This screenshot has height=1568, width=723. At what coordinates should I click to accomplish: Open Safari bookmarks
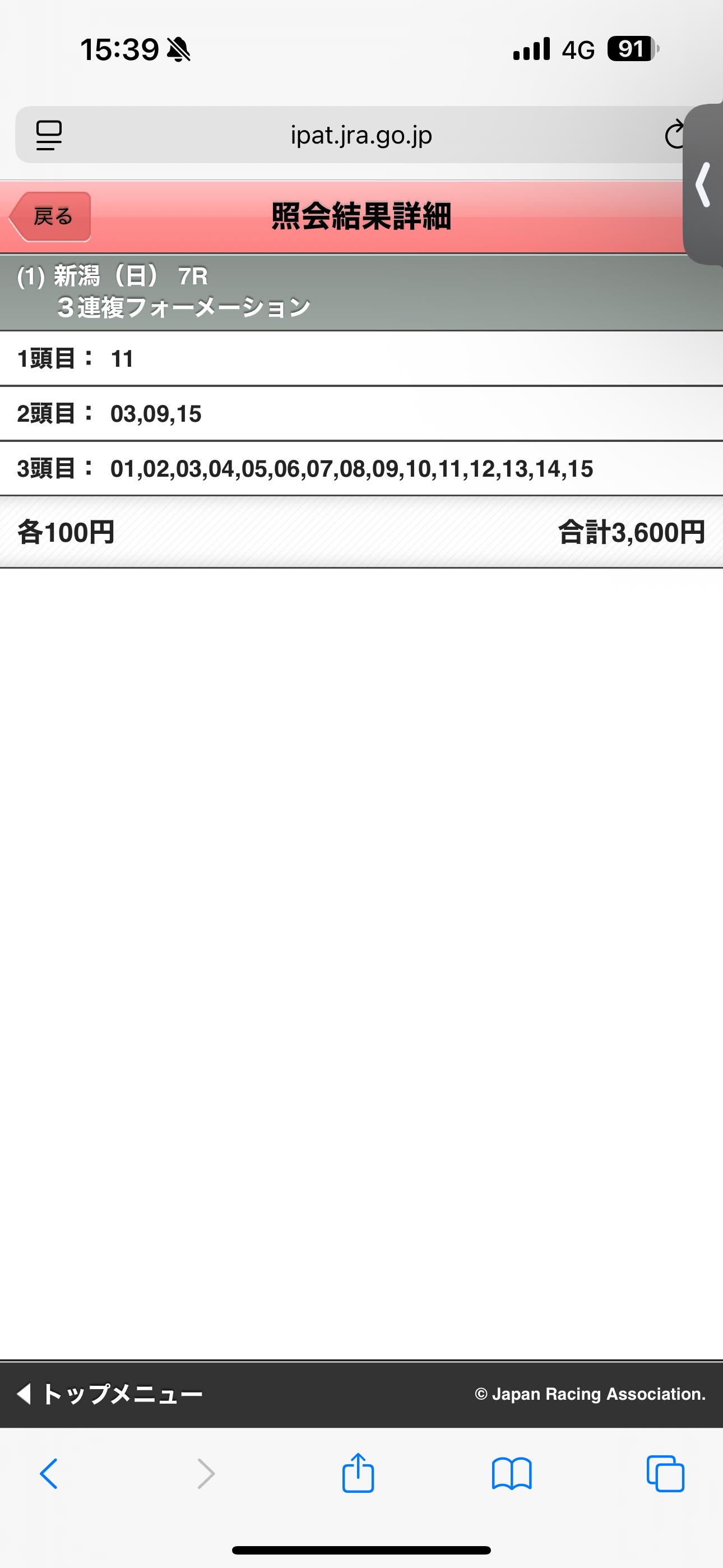(511, 1474)
